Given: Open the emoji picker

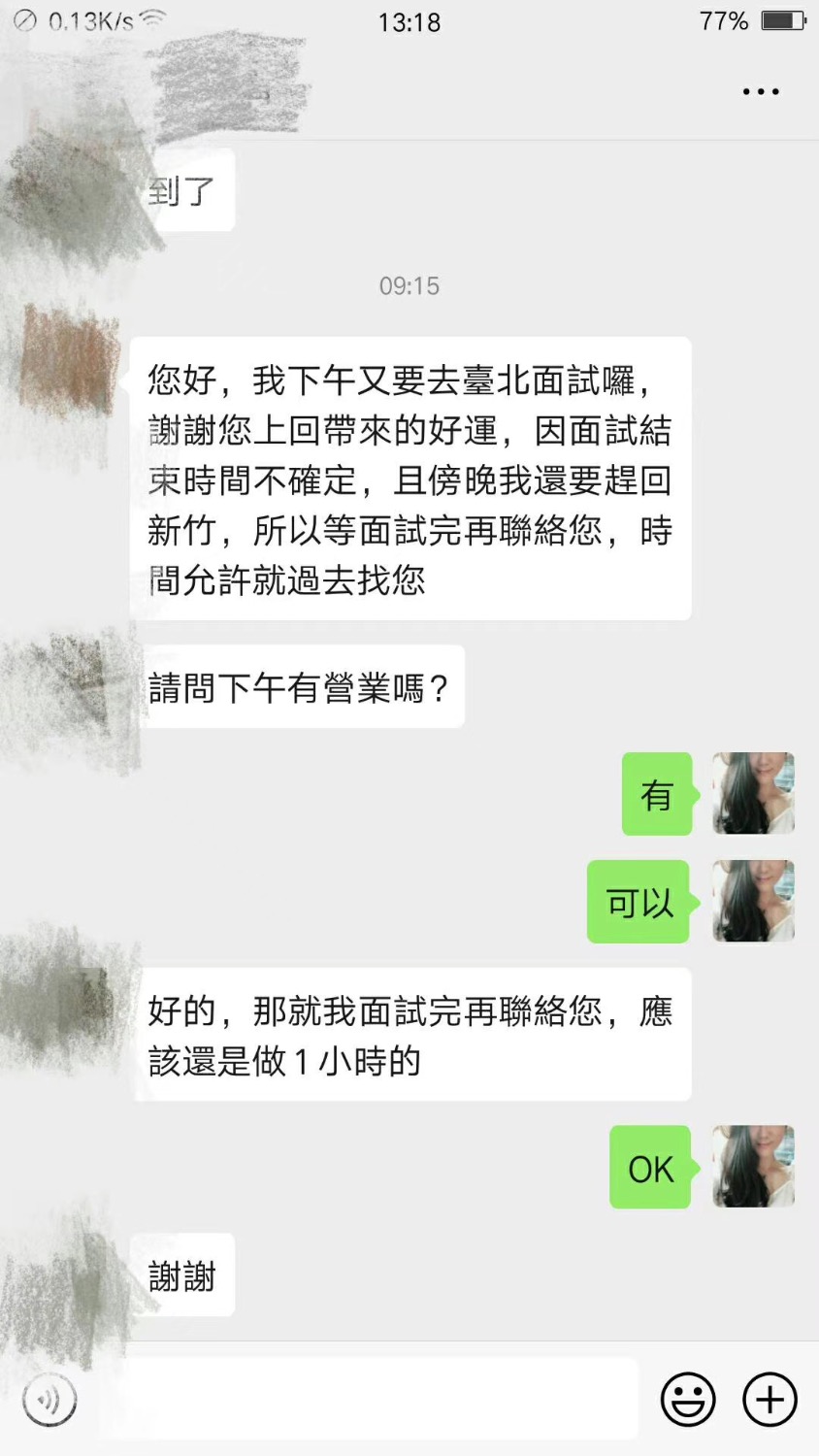Looking at the screenshot, I should (x=687, y=1399).
